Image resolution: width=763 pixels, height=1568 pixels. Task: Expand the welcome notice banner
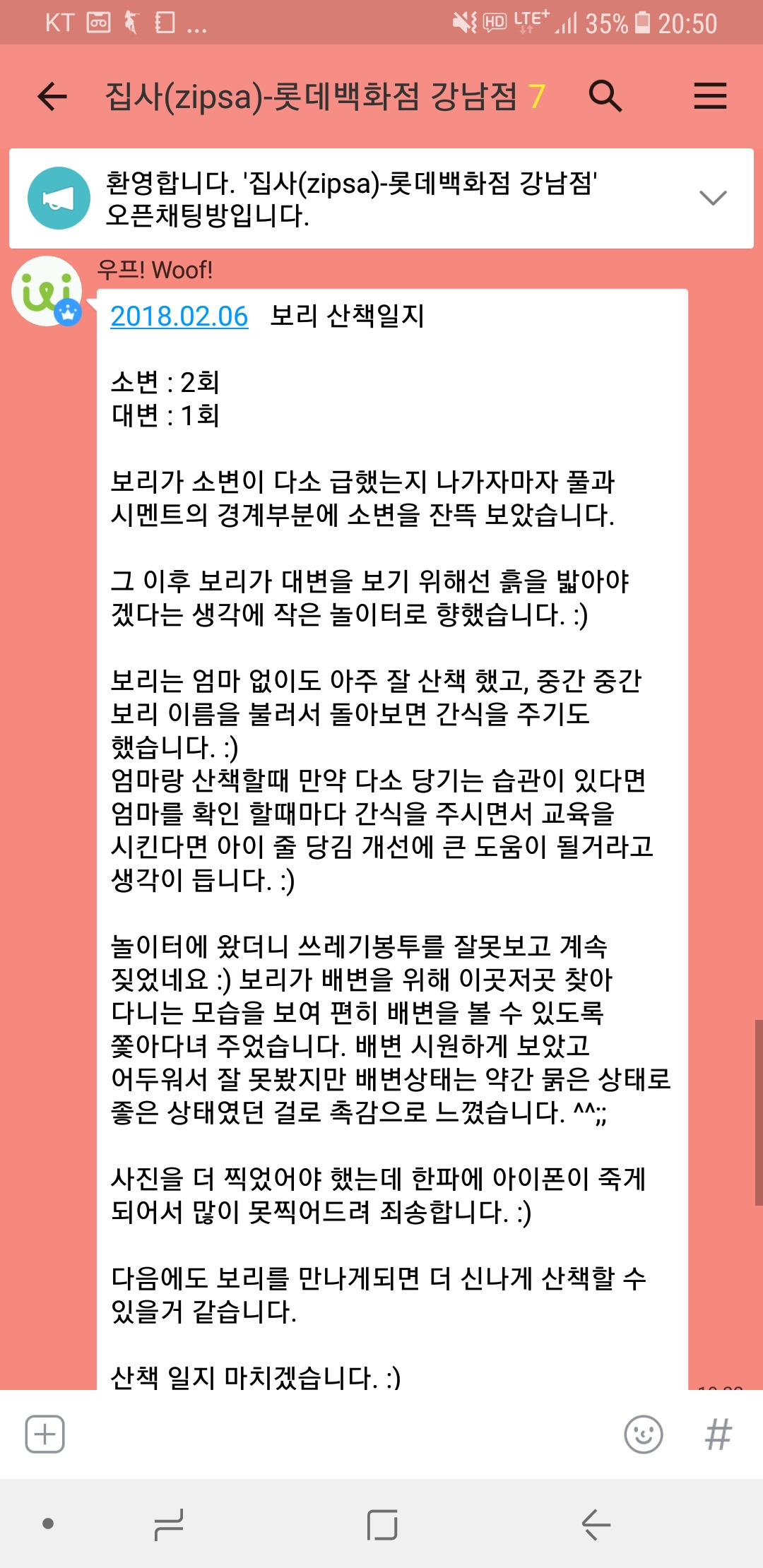click(712, 198)
